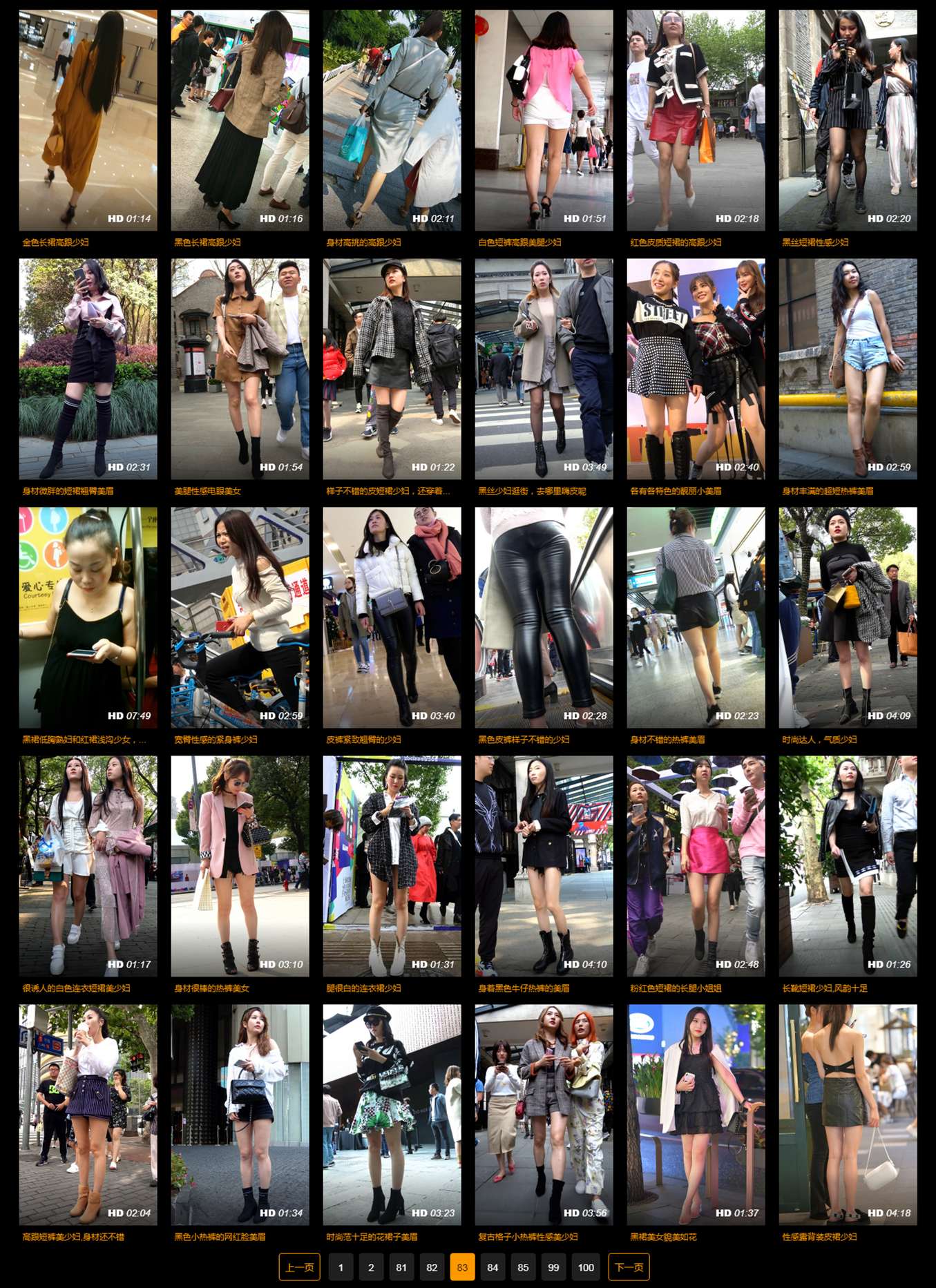Open the 07:49 video thumbnail
936x1288 pixels.
(x=88, y=617)
